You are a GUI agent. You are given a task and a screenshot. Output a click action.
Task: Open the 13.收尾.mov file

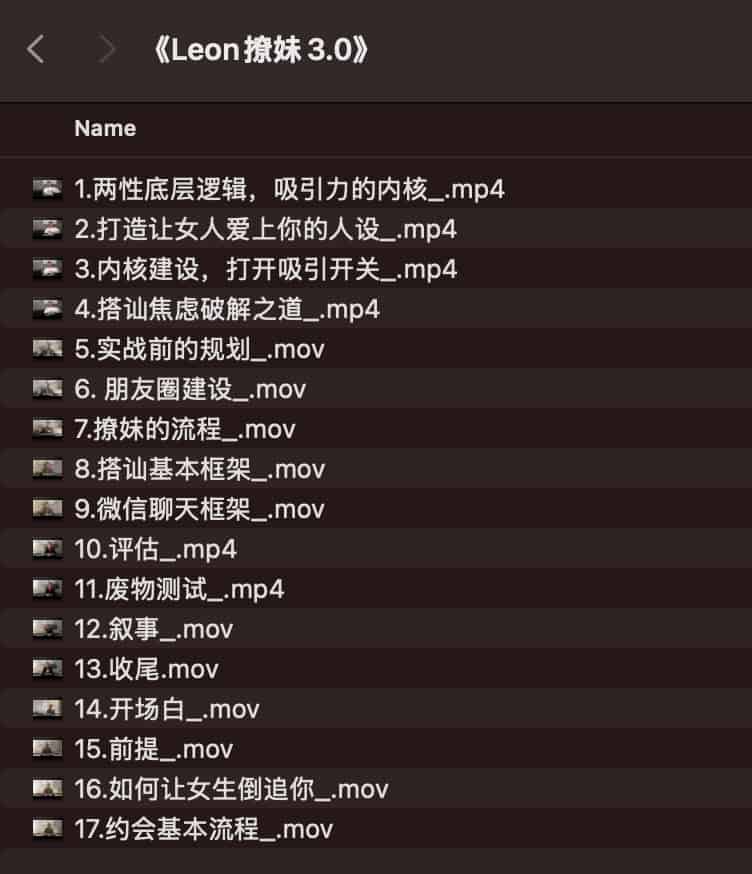[146, 669]
